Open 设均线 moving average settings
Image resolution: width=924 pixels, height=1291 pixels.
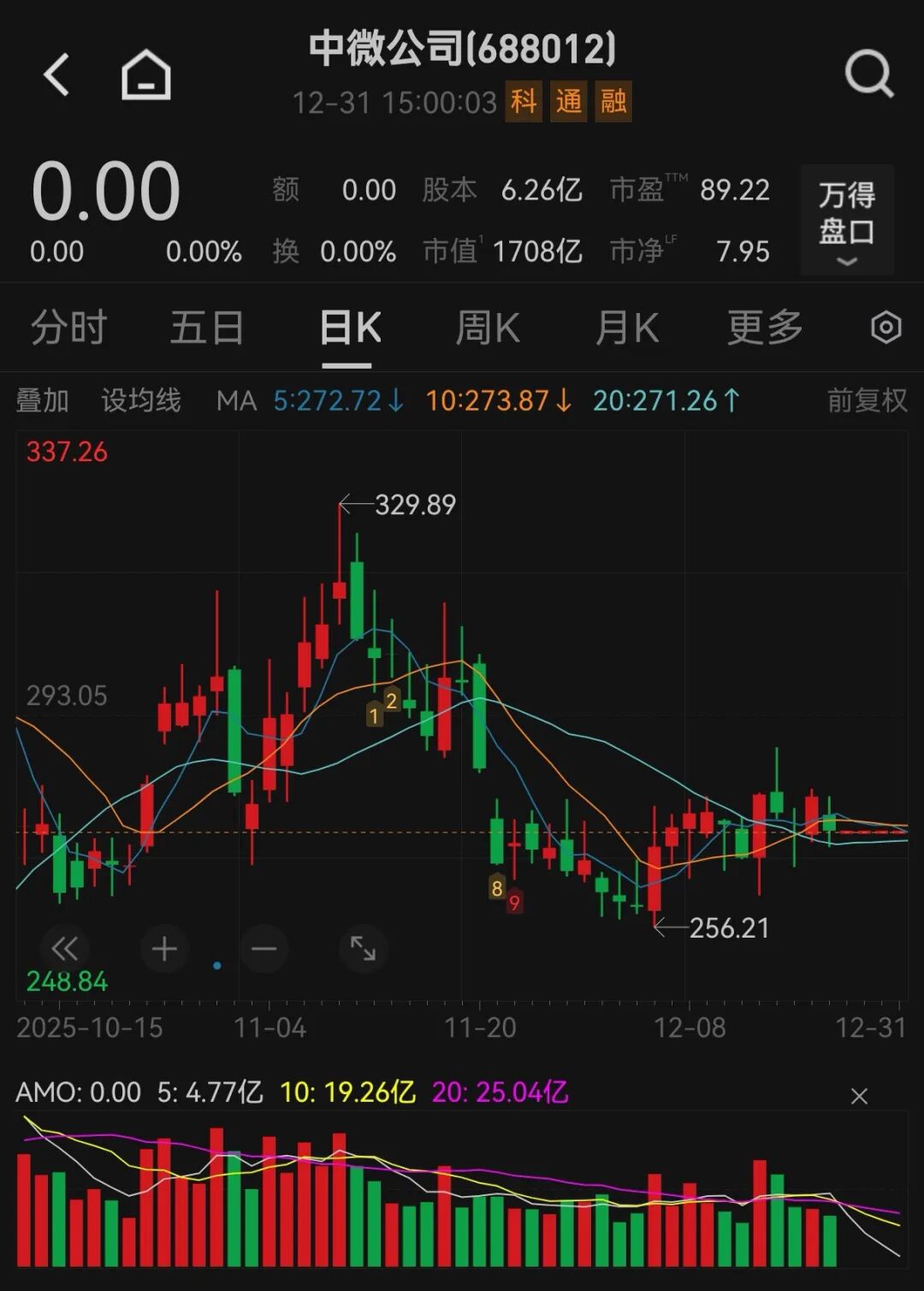click(141, 400)
